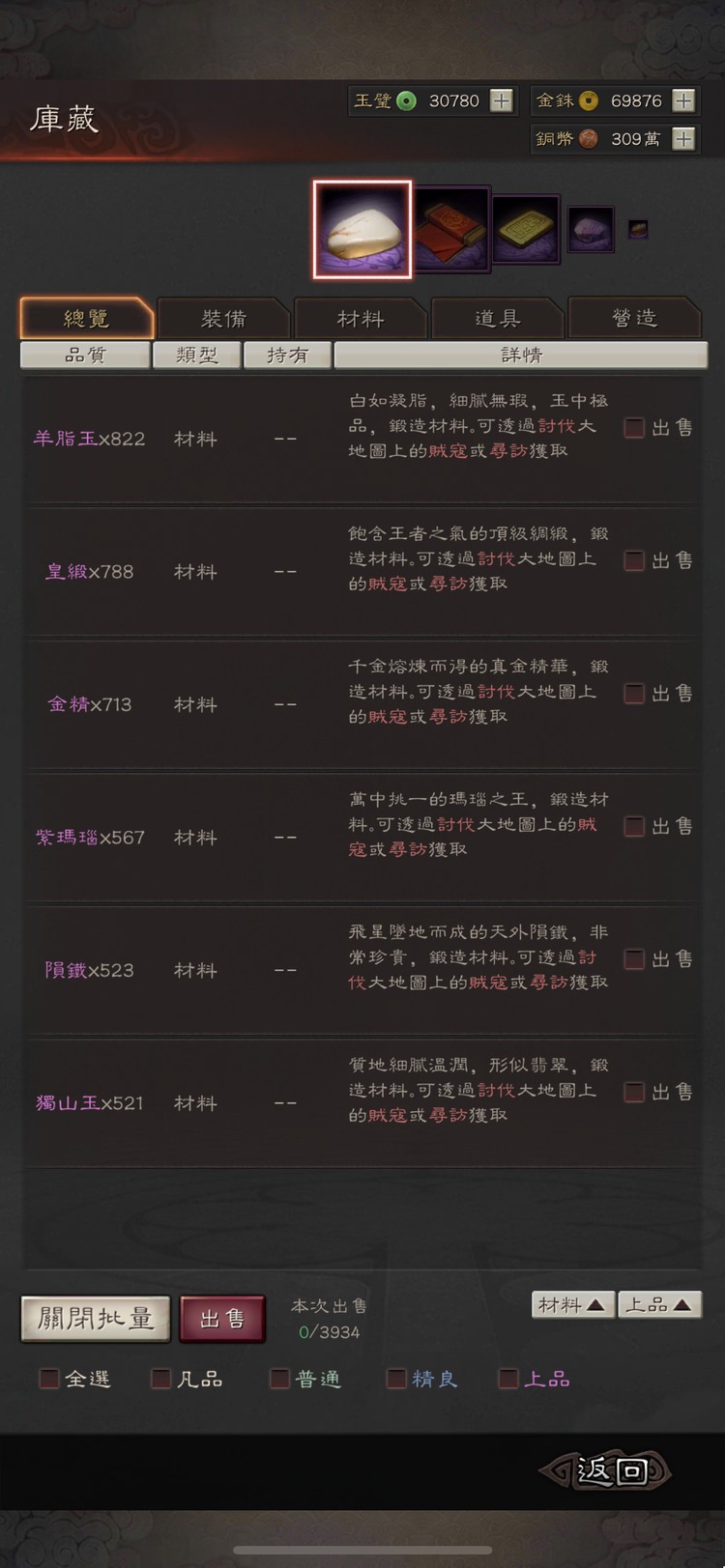Switch to the 道具 tab

(x=498, y=318)
